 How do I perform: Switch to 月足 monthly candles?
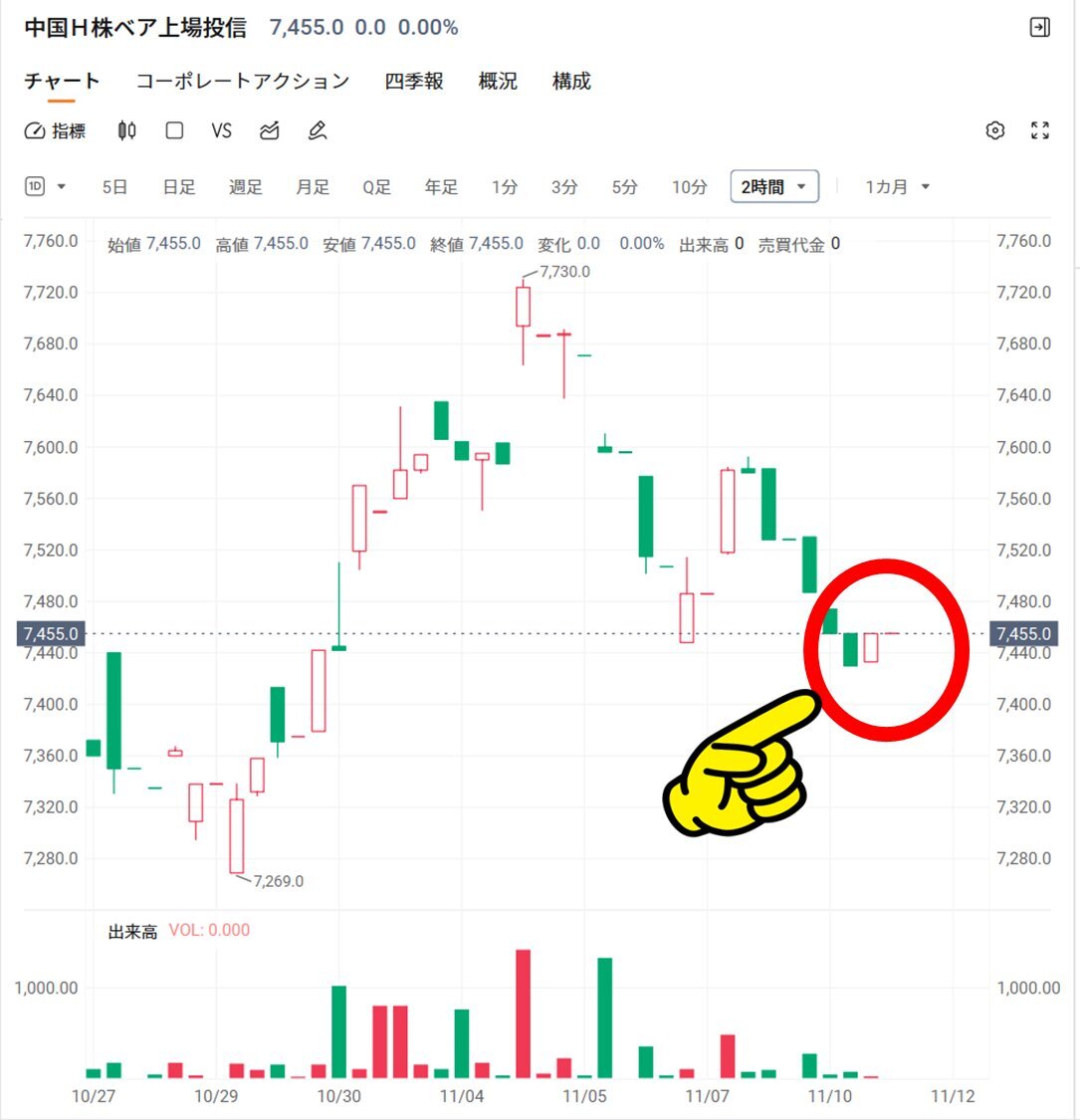pos(313,187)
